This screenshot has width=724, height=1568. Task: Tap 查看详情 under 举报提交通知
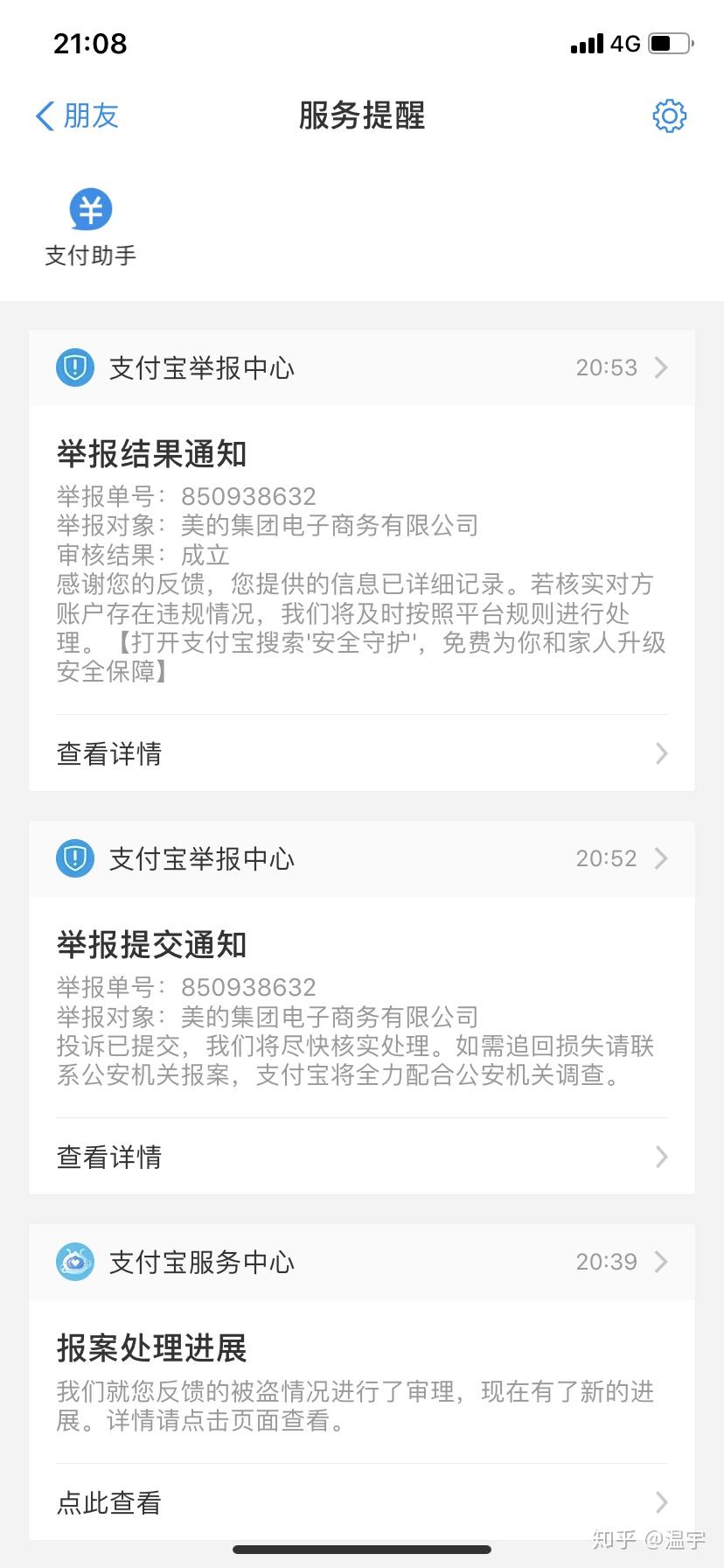(x=362, y=1157)
